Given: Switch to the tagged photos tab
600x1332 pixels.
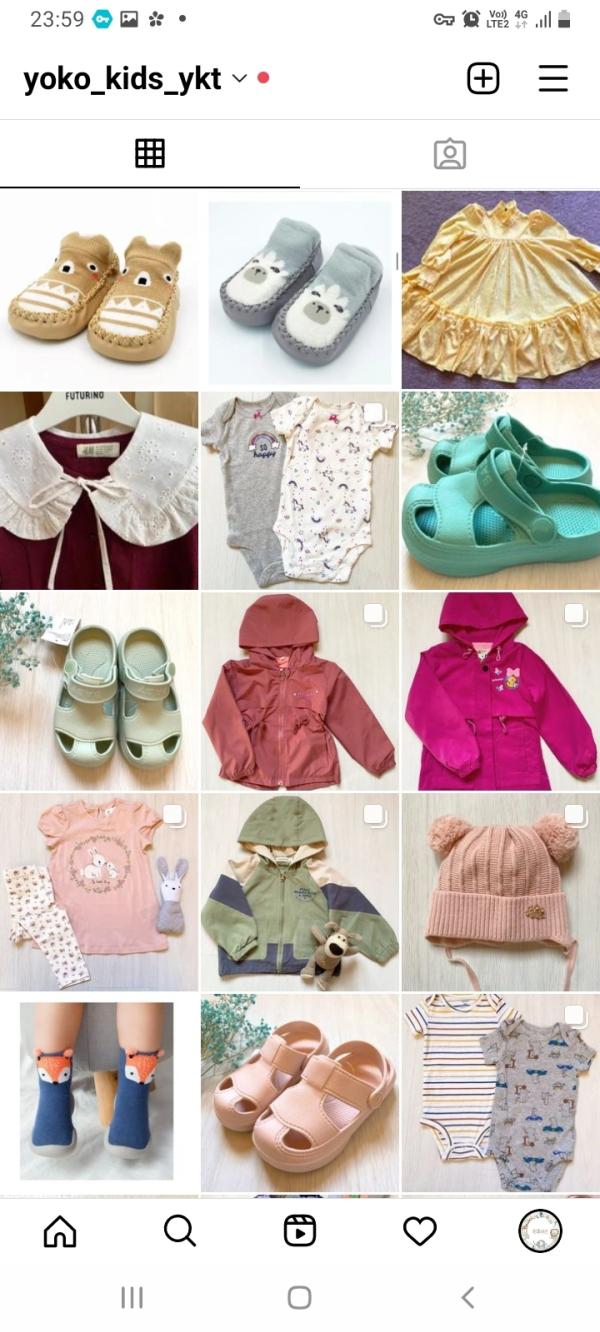Looking at the screenshot, I should pos(450,153).
